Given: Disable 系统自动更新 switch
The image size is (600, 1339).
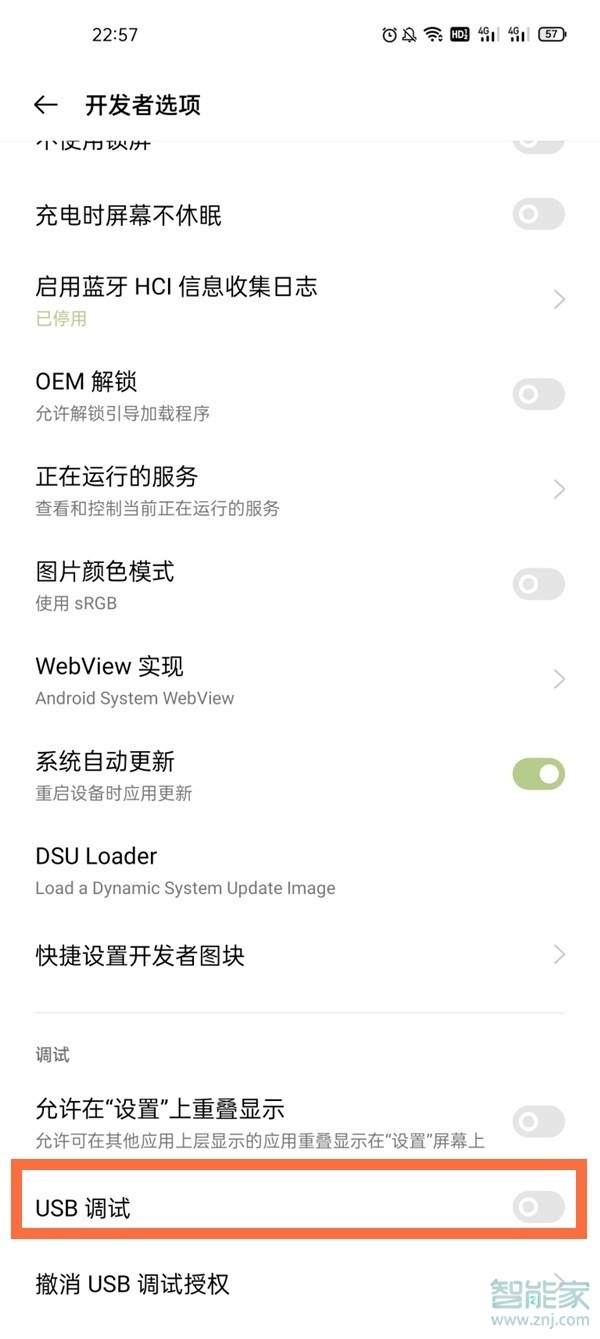Looking at the screenshot, I should 538,774.
